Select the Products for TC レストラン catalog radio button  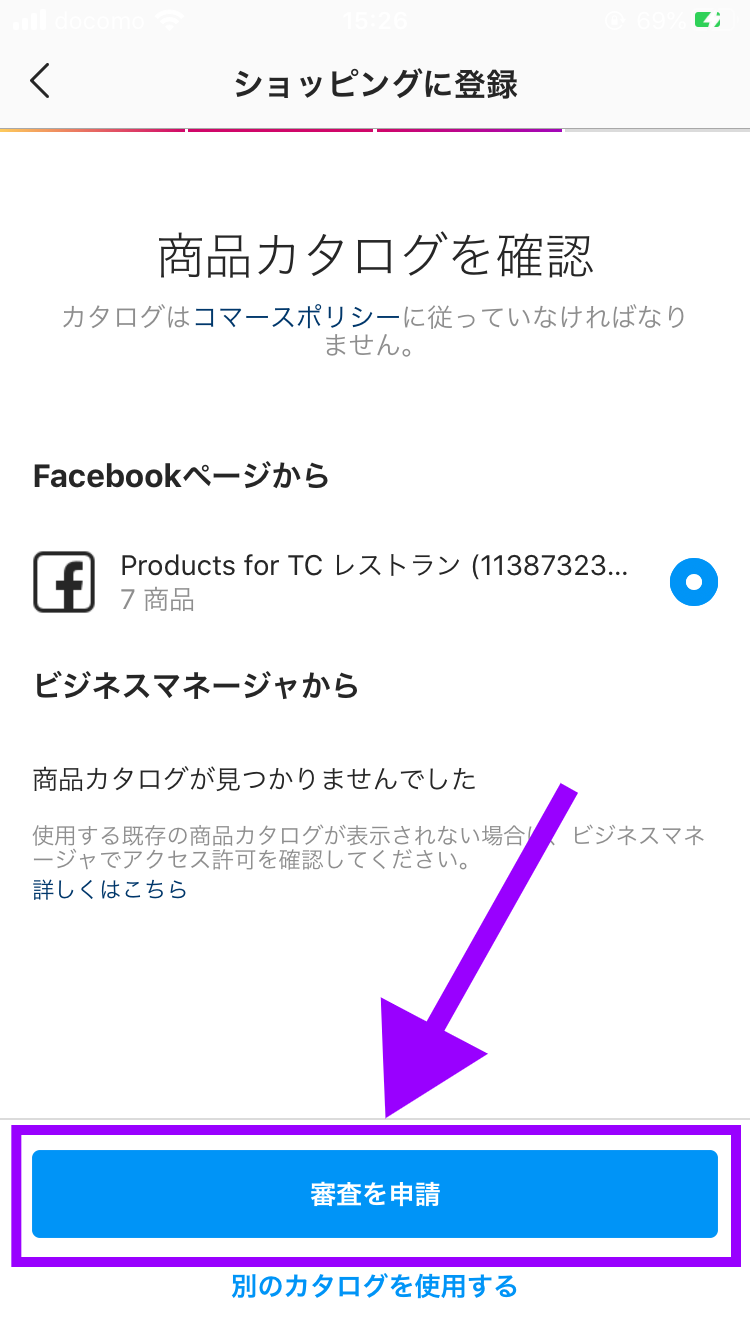693,582
